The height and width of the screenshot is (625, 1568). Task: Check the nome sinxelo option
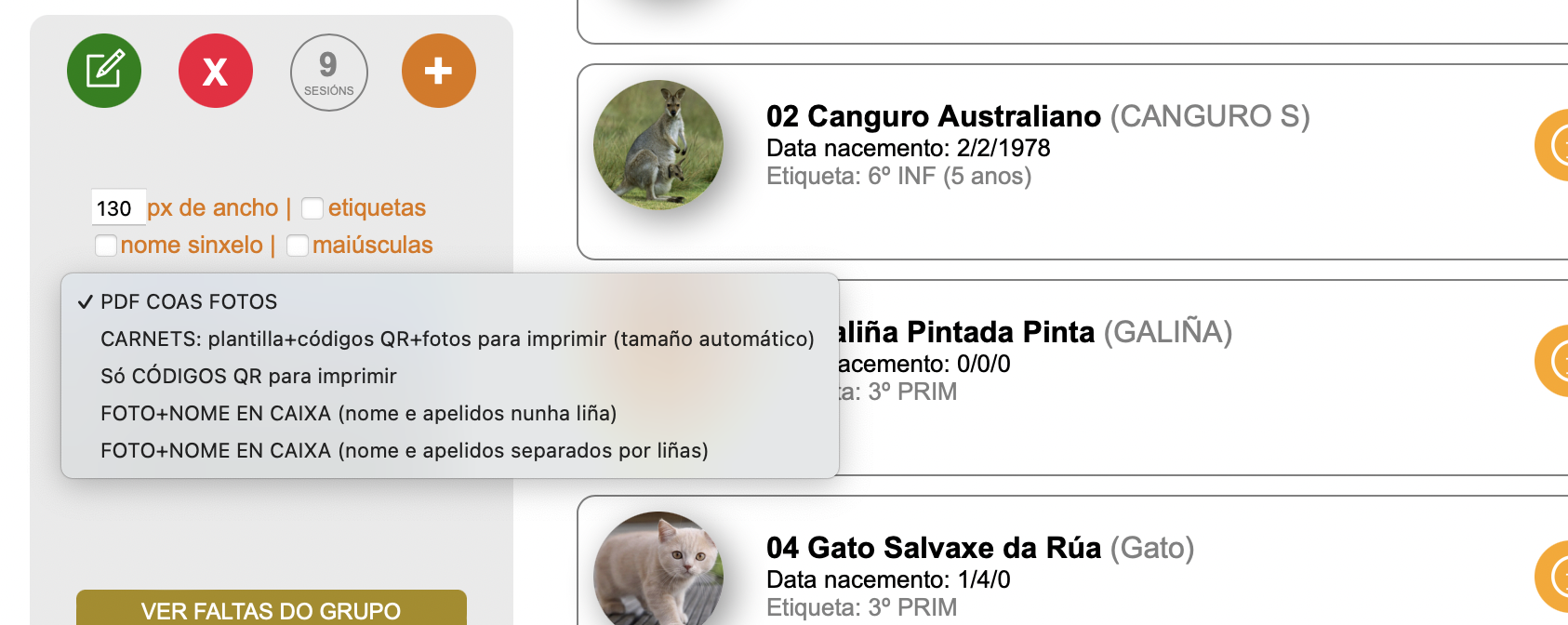[x=106, y=246]
